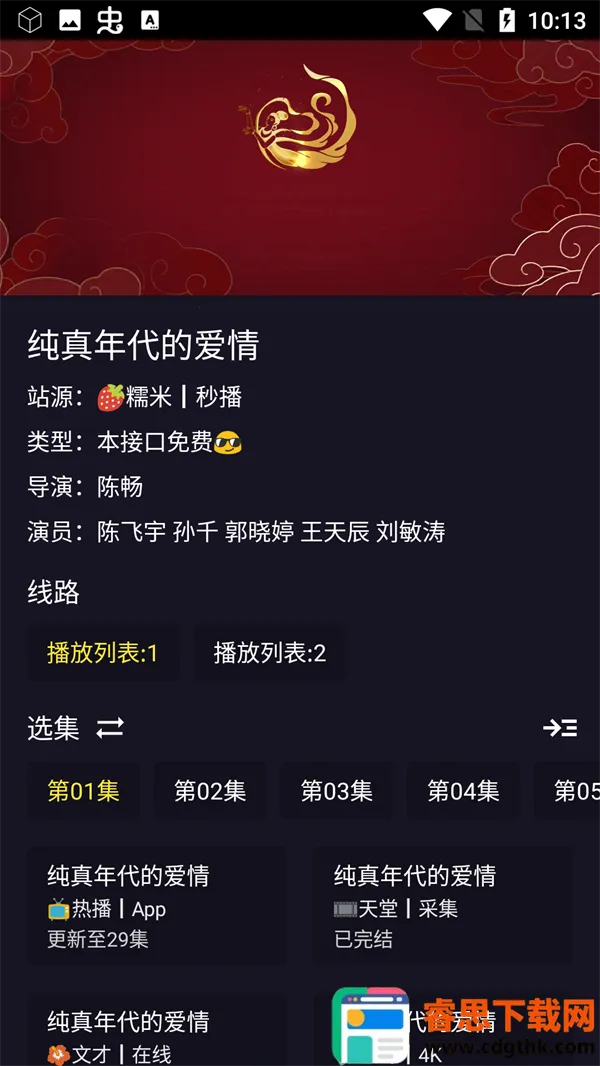The height and width of the screenshot is (1066, 600).
Task: Expand the full episode list
Action: [560, 728]
